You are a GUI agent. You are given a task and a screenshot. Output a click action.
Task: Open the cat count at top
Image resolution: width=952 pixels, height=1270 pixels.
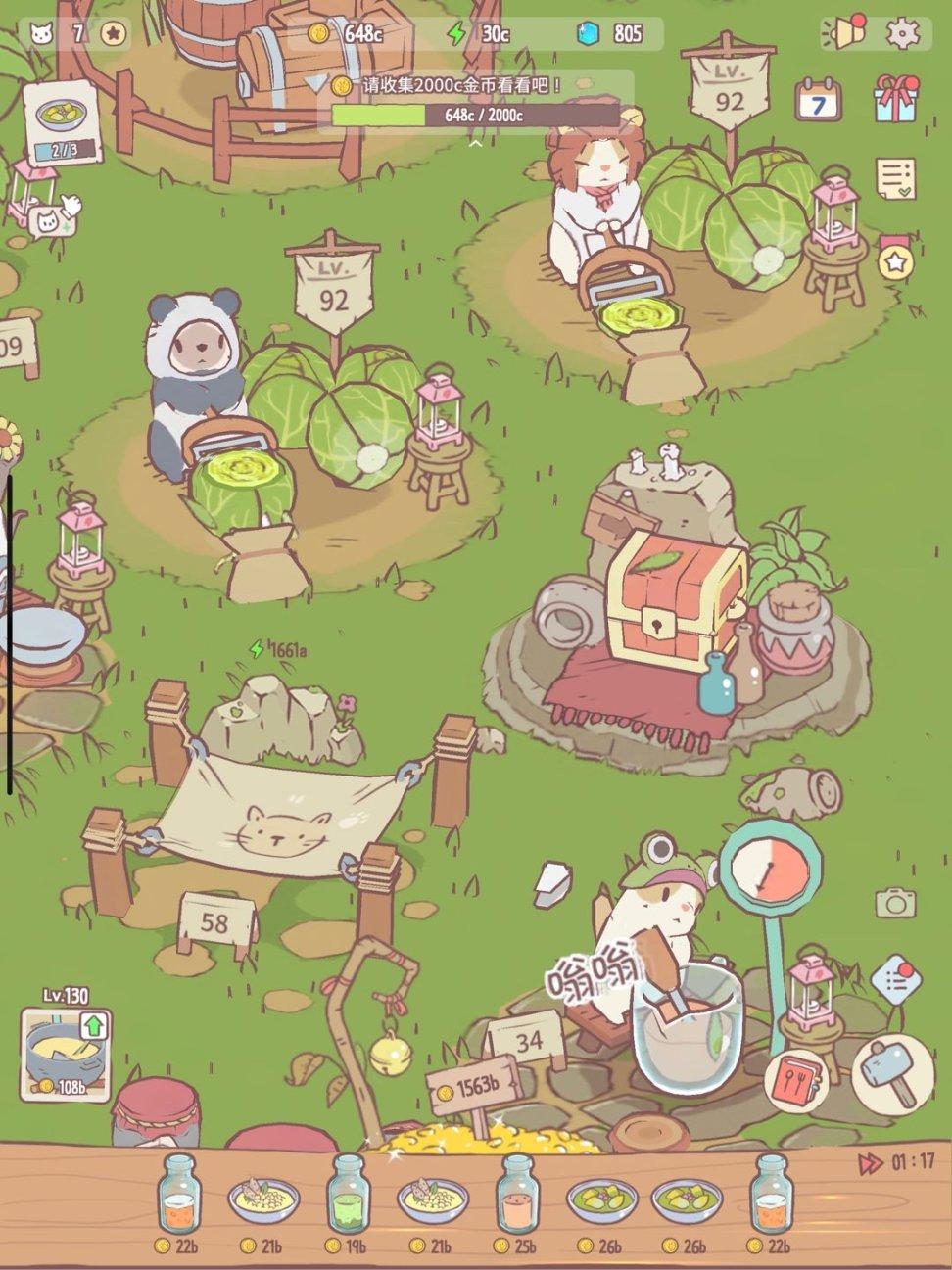[57, 34]
